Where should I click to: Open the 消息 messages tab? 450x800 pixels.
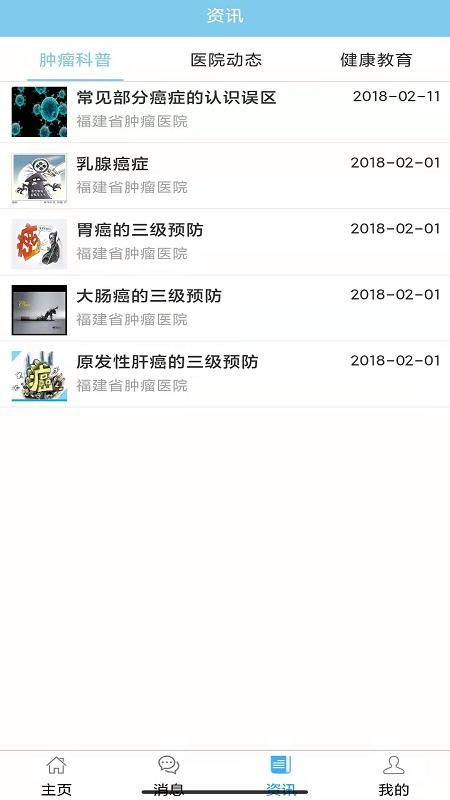pos(168,776)
